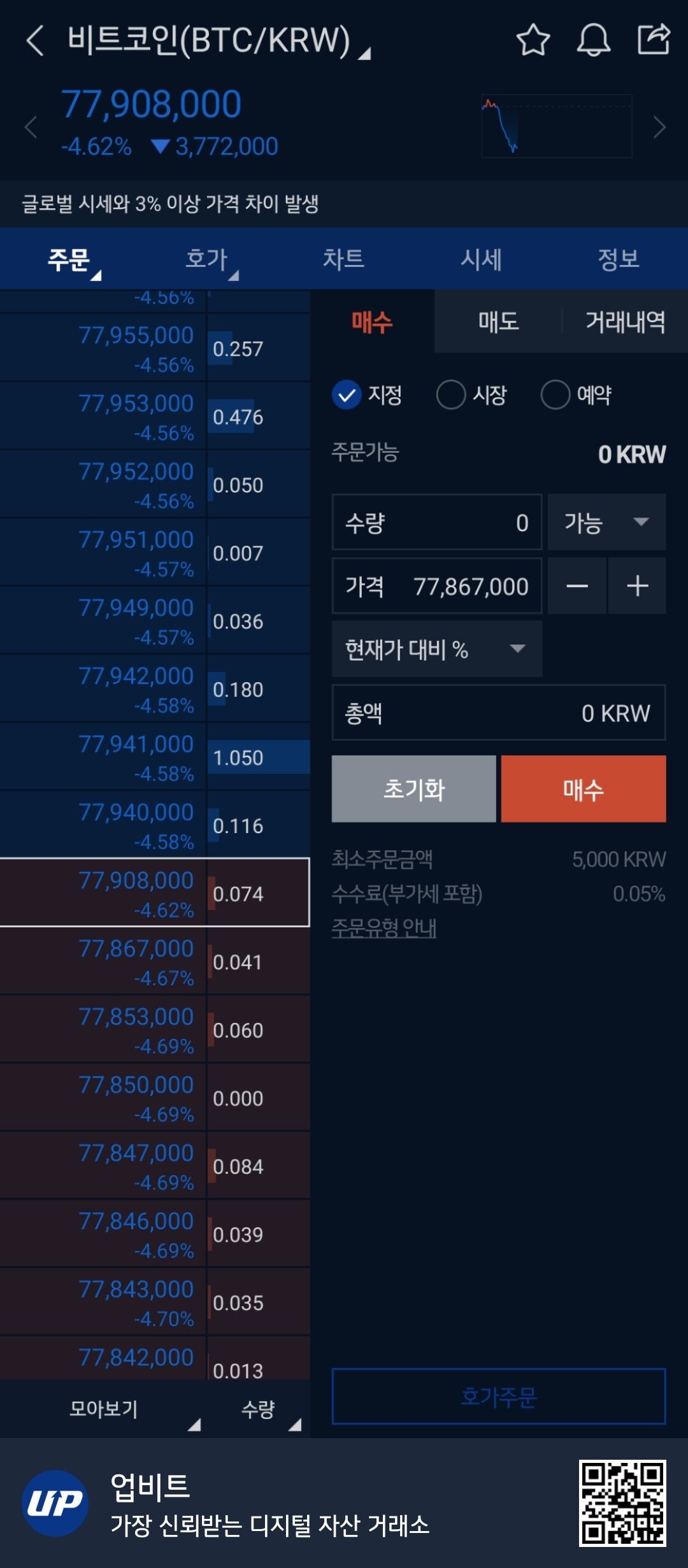Open the 가능 quantity dropdown
Image resolution: width=688 pixels, height=1568 pixels.
click(x=606, y=523)
